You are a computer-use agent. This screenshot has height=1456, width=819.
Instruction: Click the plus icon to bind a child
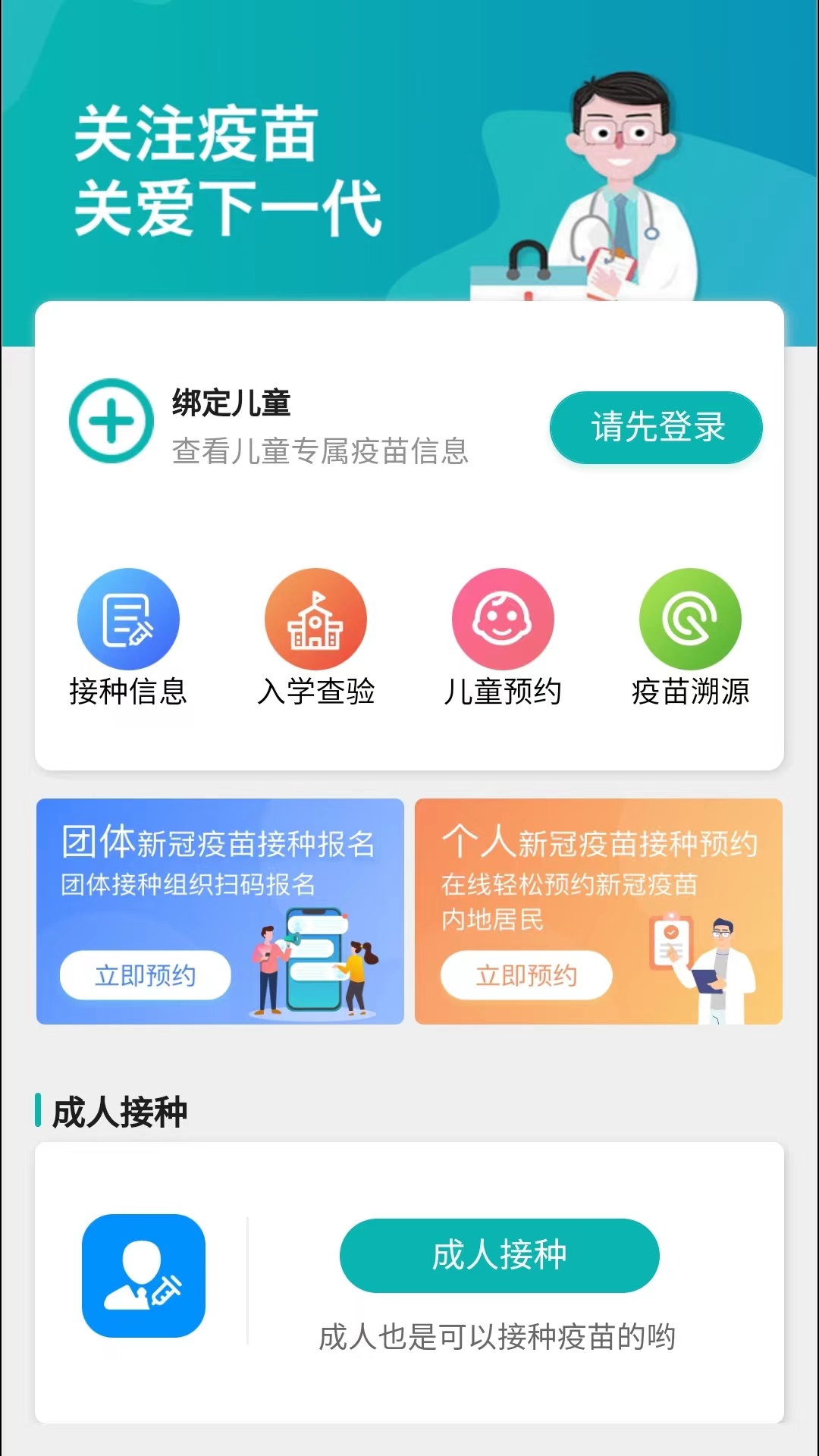pyautogui.click(x=111, y=420)
